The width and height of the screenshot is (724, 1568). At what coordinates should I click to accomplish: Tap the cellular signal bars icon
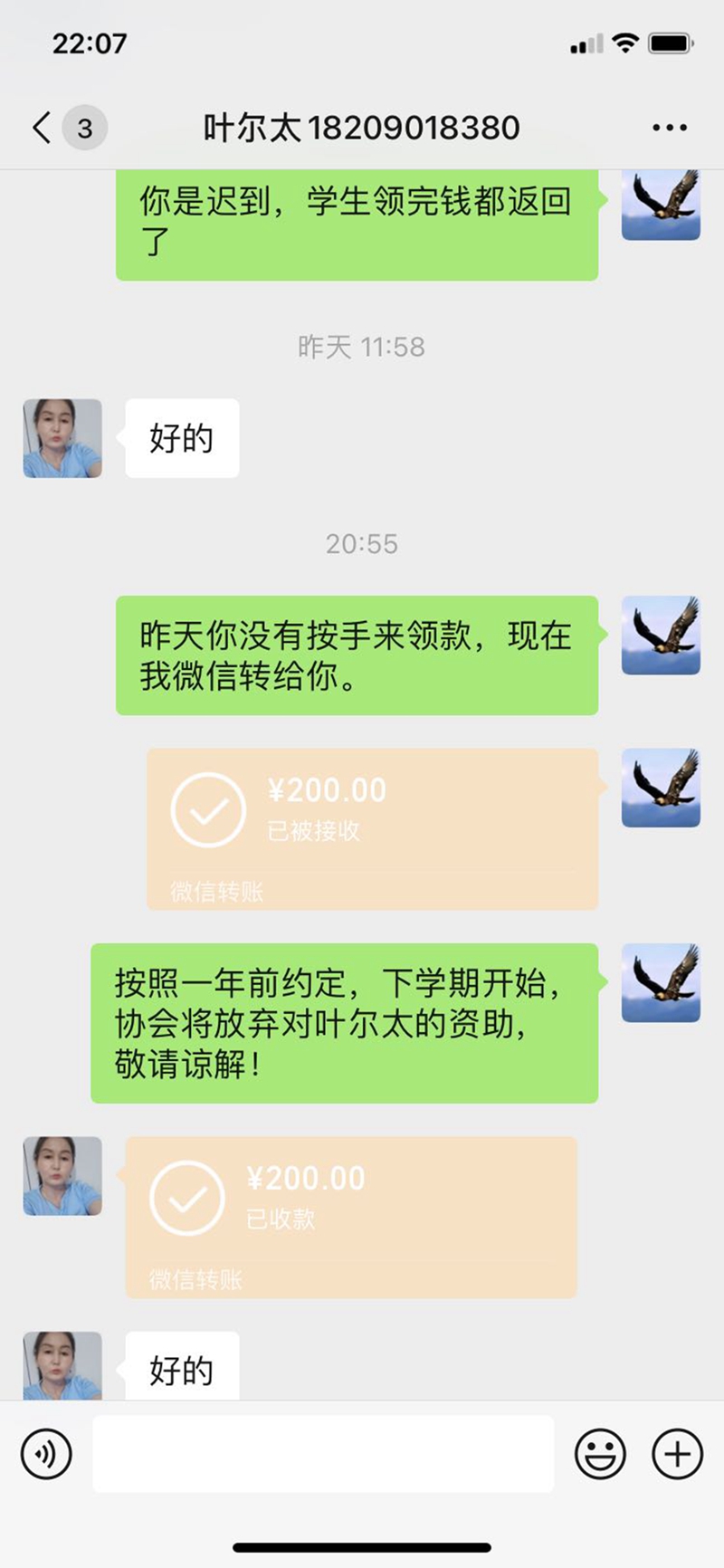click(x=584, y=42)
